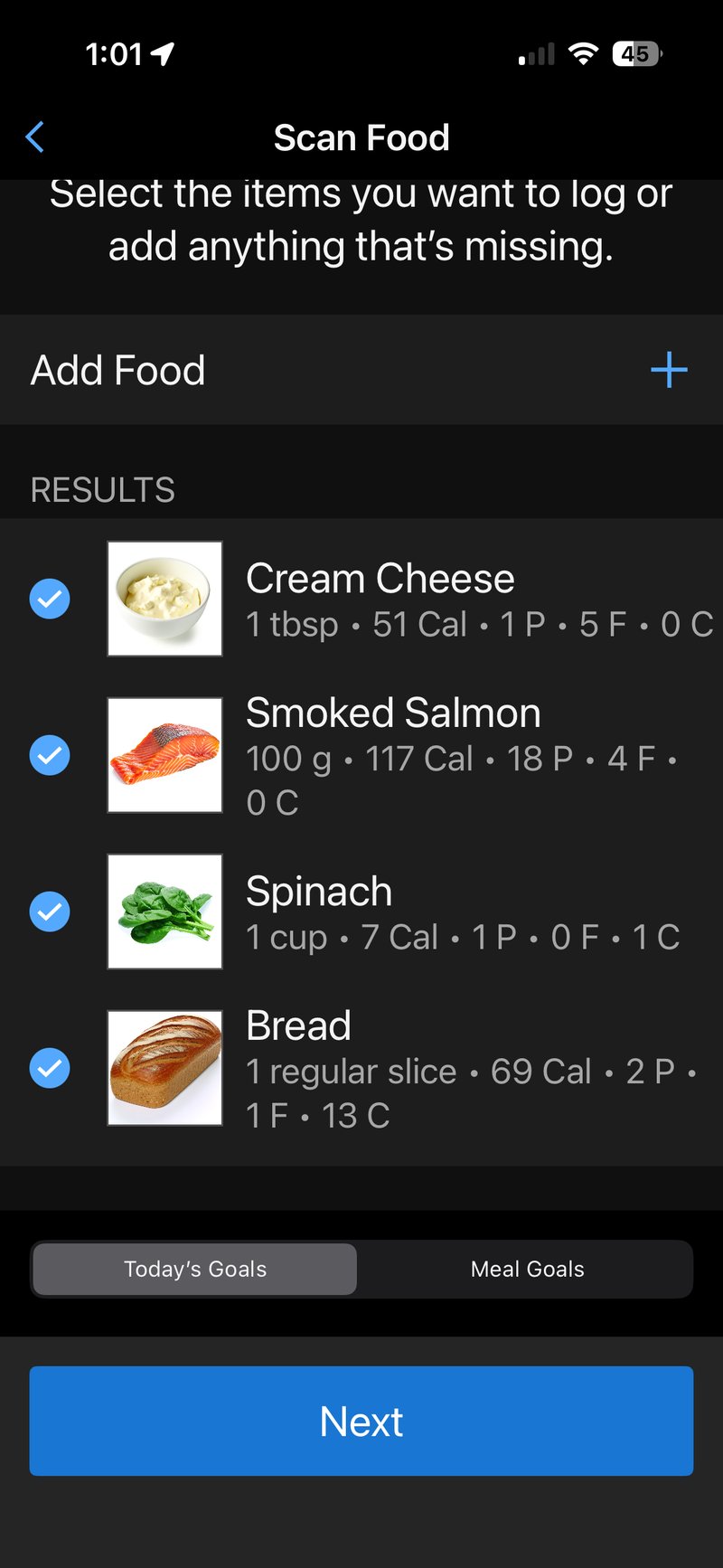The width and height of the screenshot is (723, 1568).
Task: Tap the Smoked Salmon food image
Action: click(164, 755)
